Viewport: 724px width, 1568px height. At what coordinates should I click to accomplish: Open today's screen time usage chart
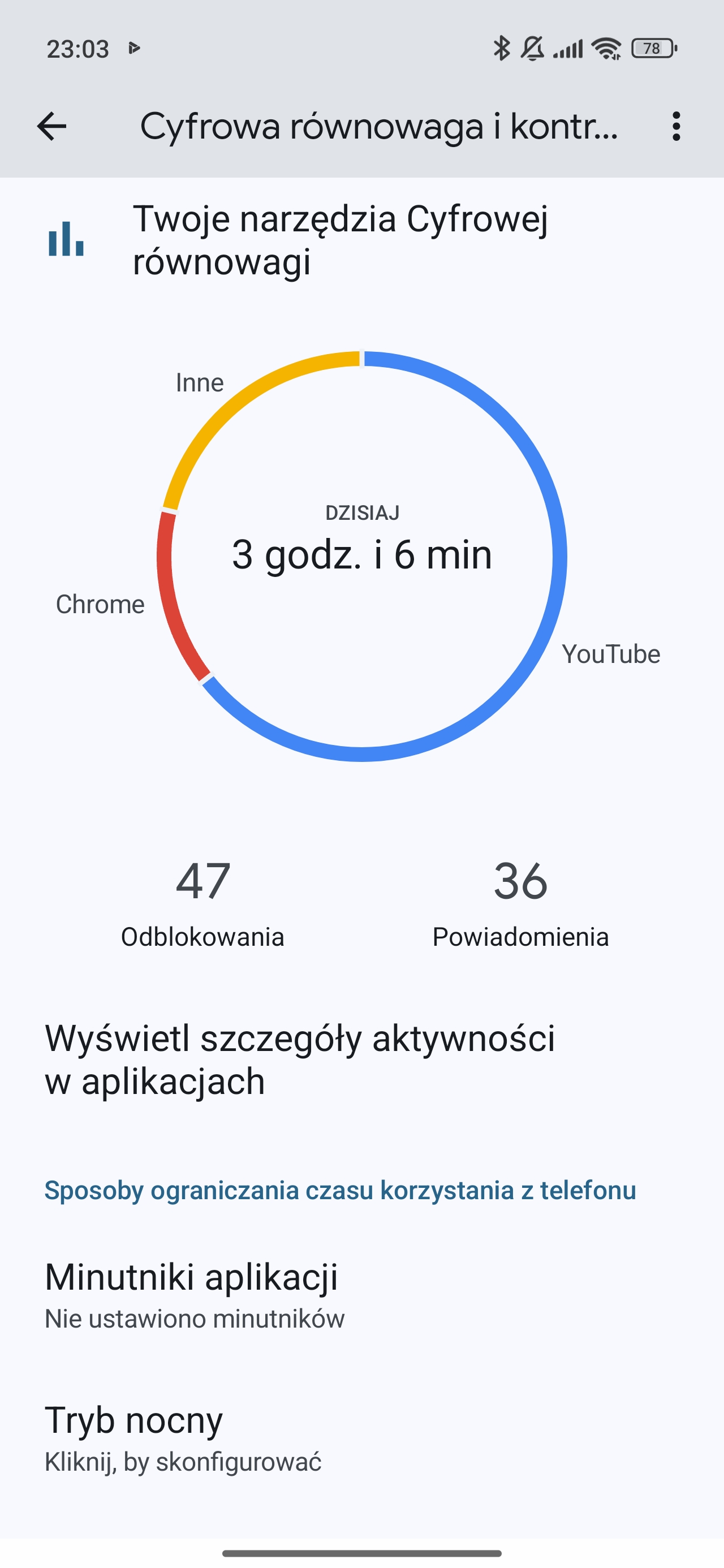coord(361,555)
